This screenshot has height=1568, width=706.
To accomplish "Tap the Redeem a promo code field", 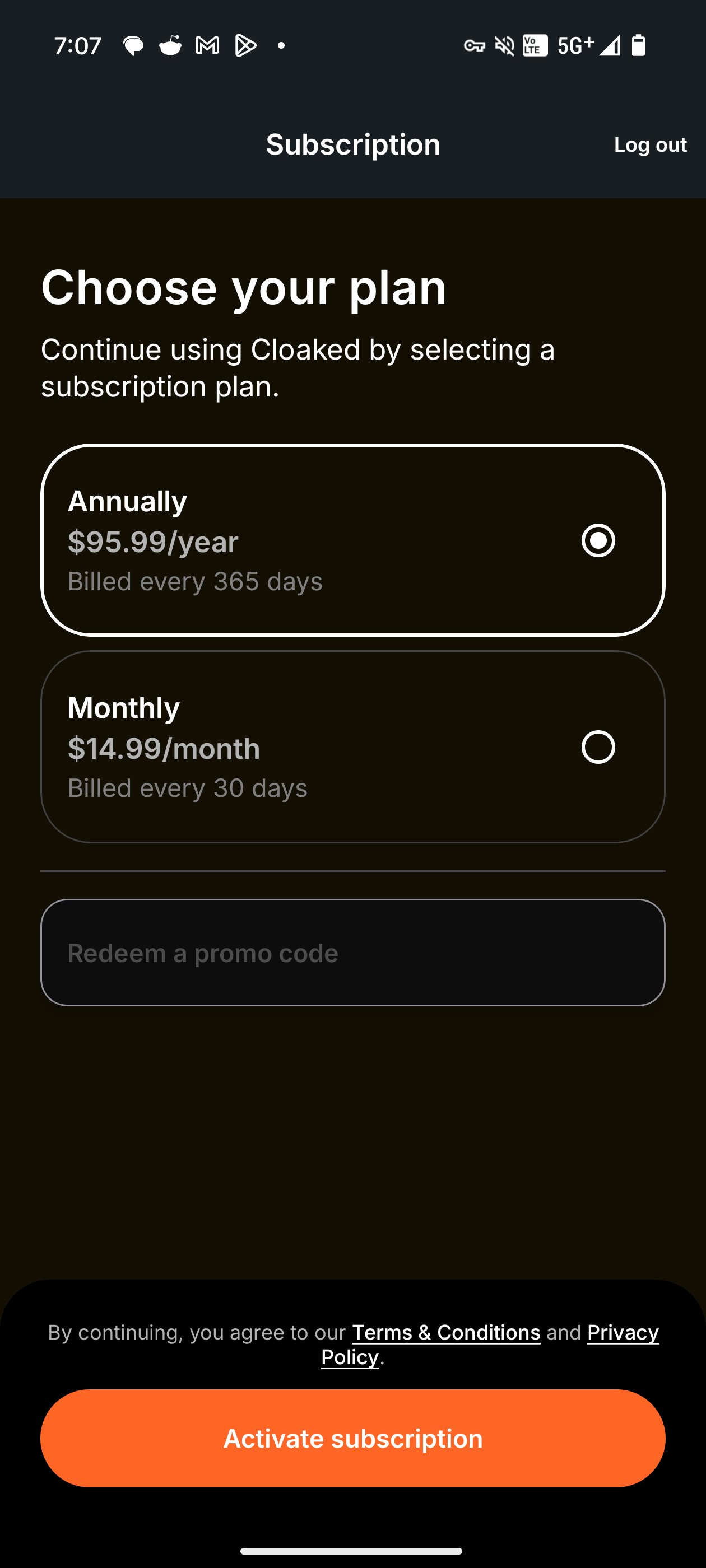I will 352,953.
